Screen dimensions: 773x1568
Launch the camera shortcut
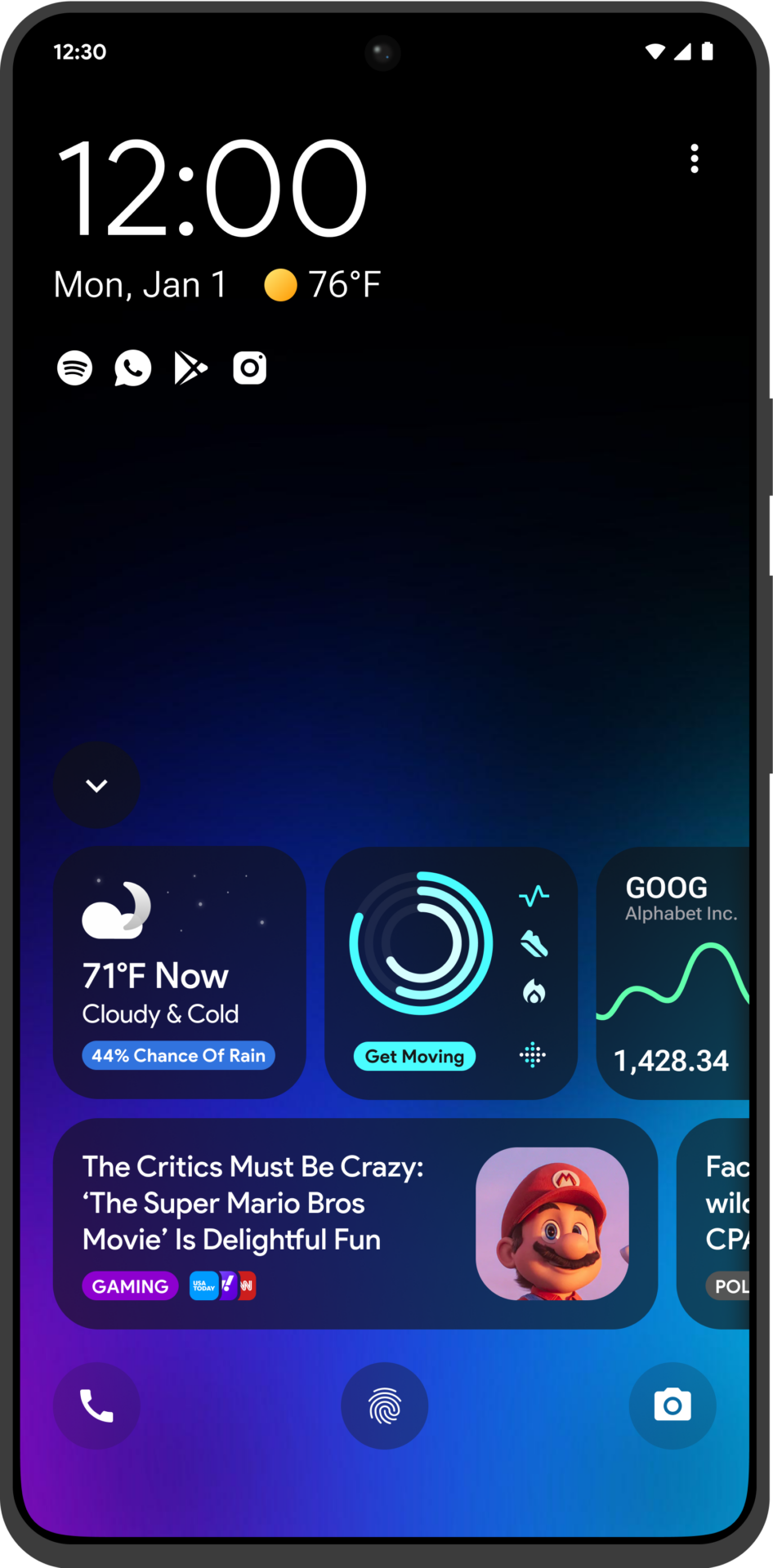[672, 1405]
